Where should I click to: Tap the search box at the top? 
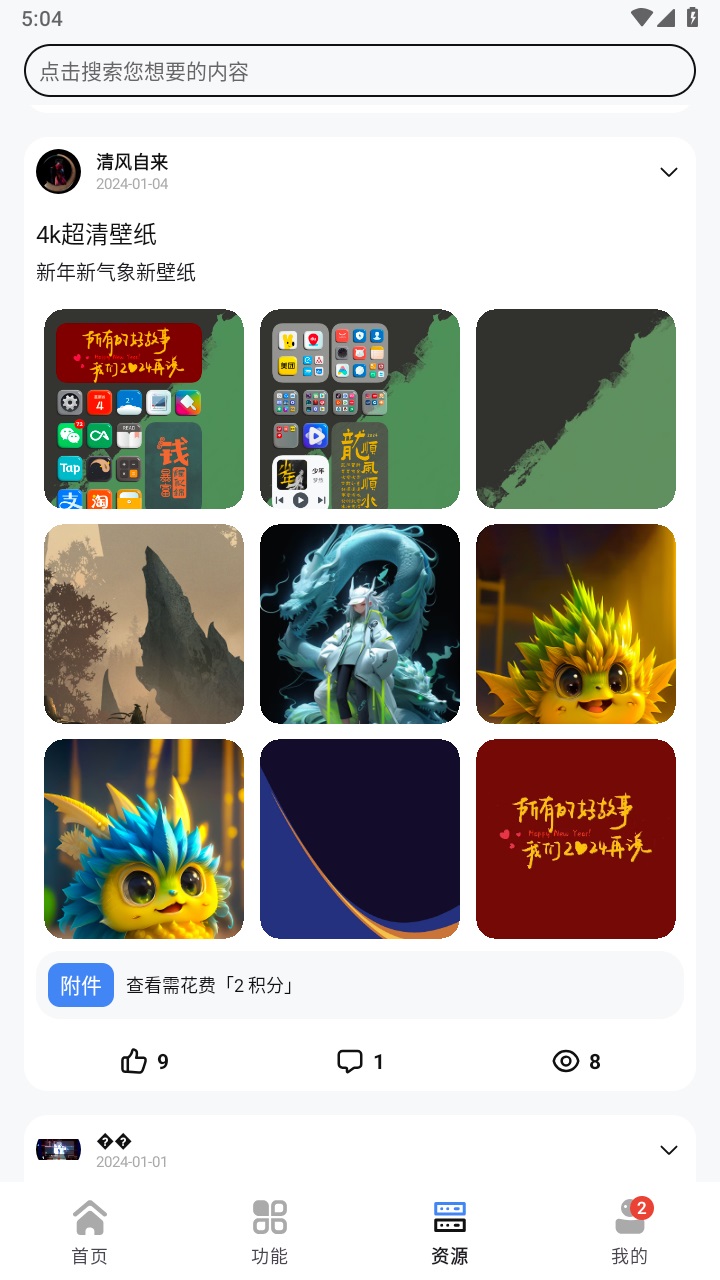click(x=359, y=71)
